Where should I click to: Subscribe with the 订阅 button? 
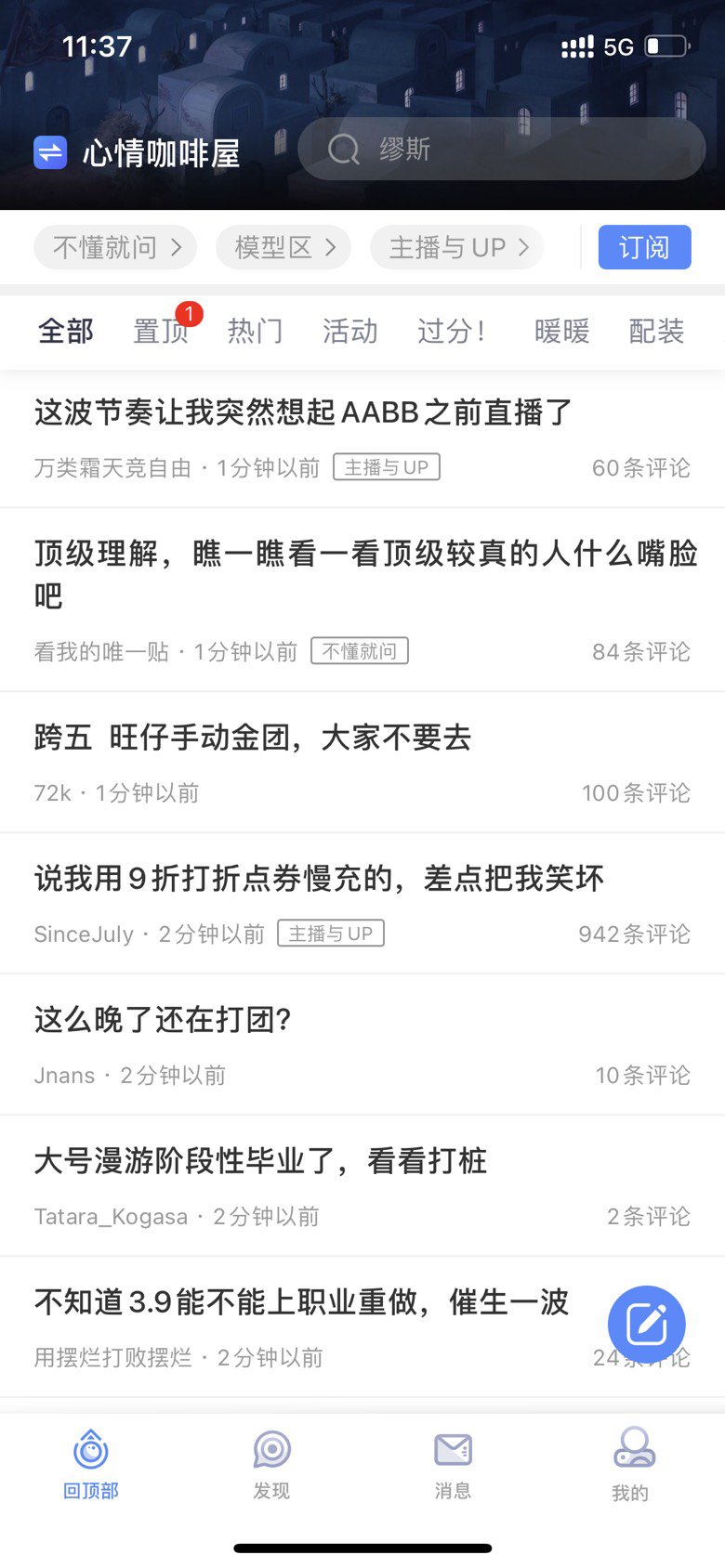click(x=644, y=247)
